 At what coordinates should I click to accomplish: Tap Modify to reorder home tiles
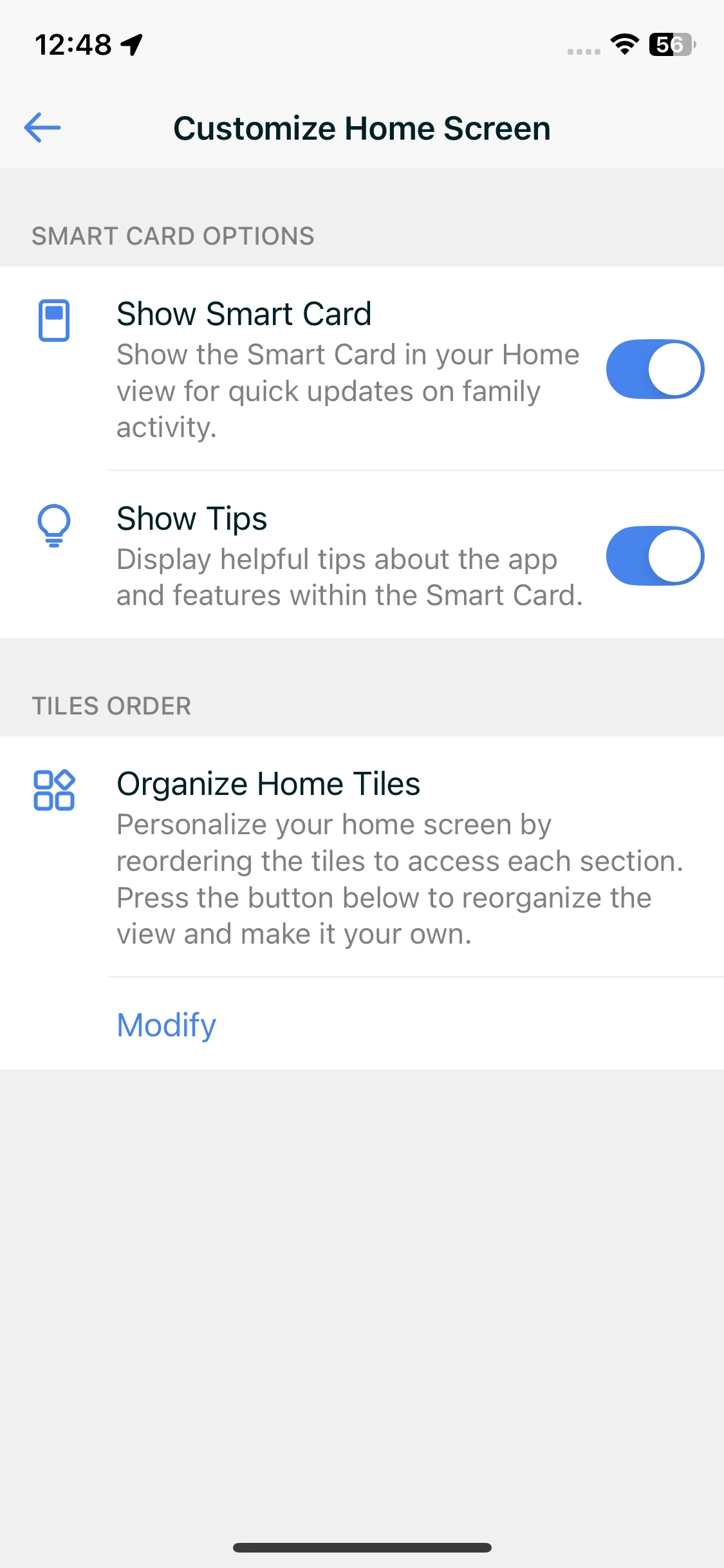point(166,1025)
